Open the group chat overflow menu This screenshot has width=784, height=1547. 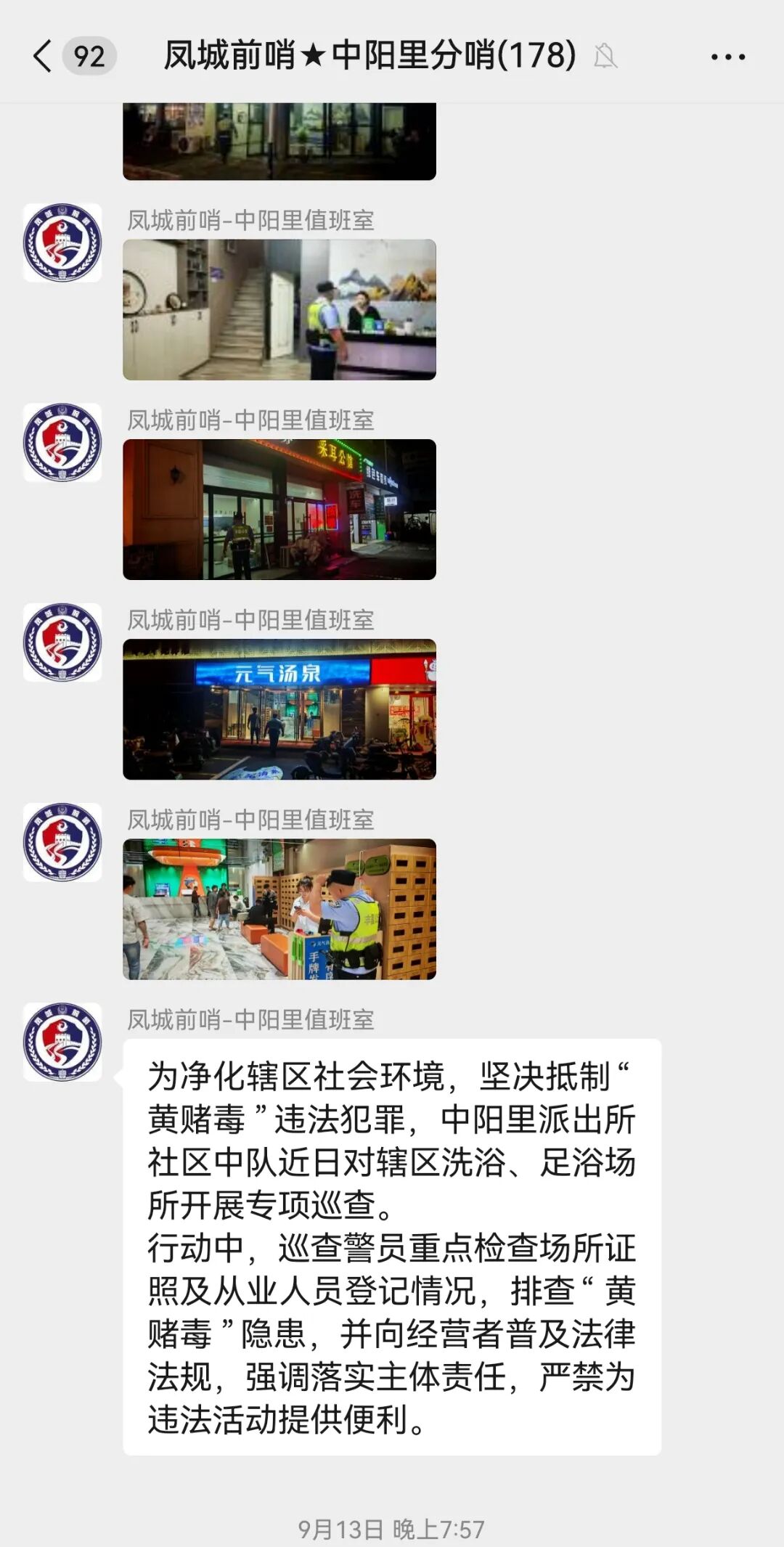coord(727,57)
